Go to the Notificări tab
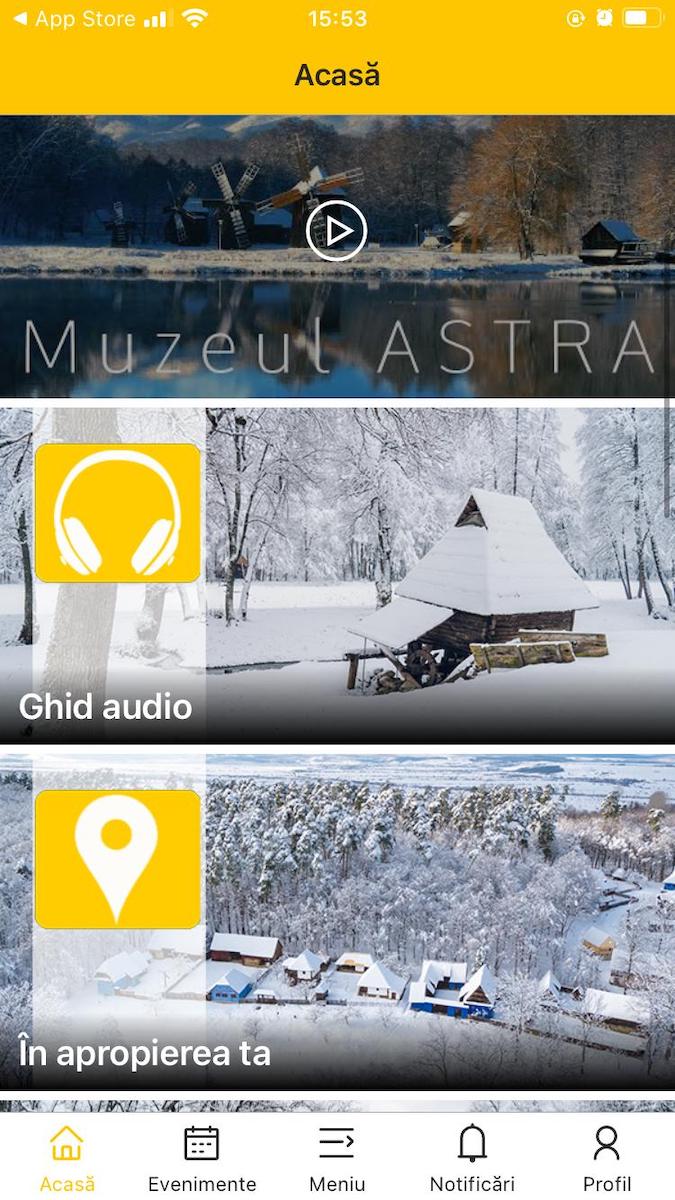 [x=472, y=1158]
